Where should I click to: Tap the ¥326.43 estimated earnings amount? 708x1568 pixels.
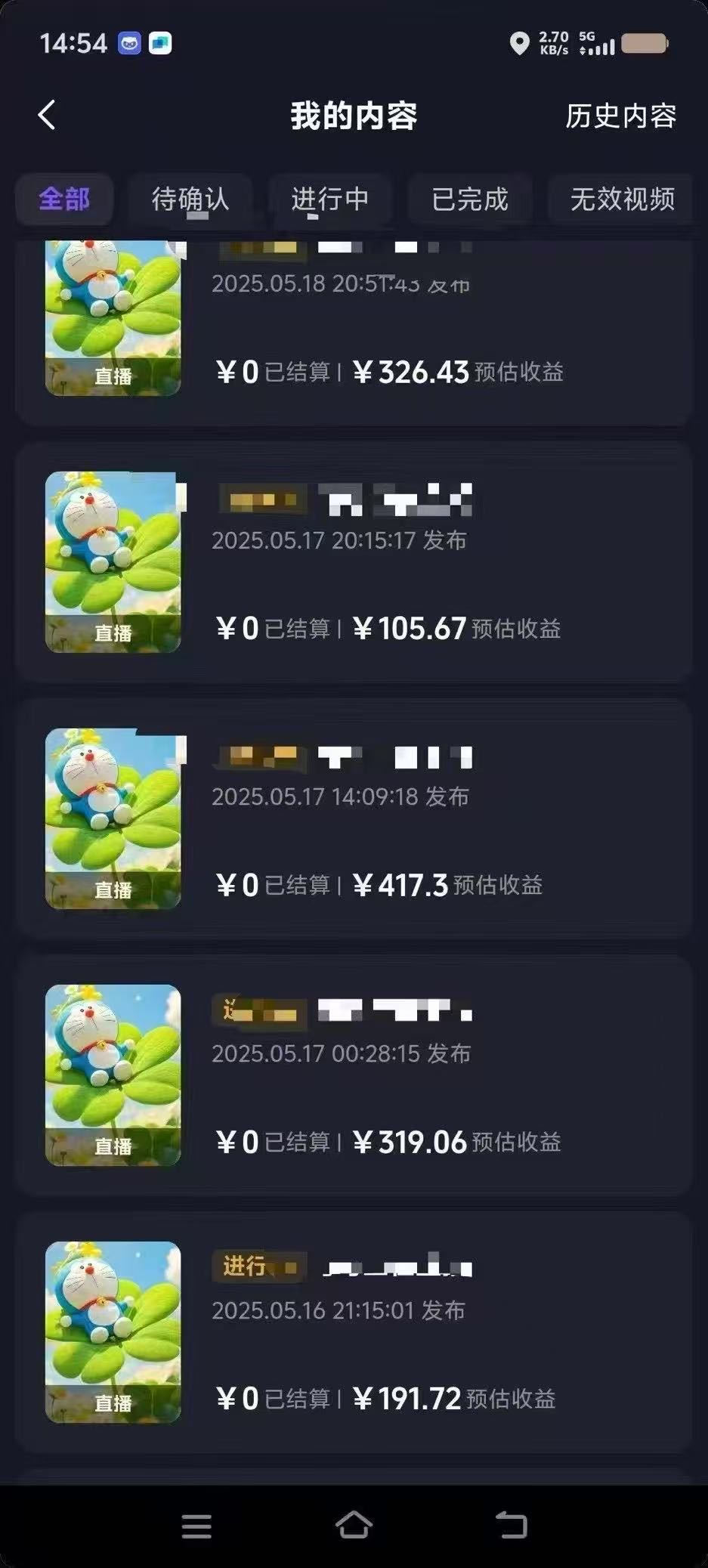[x=412, y=372]
